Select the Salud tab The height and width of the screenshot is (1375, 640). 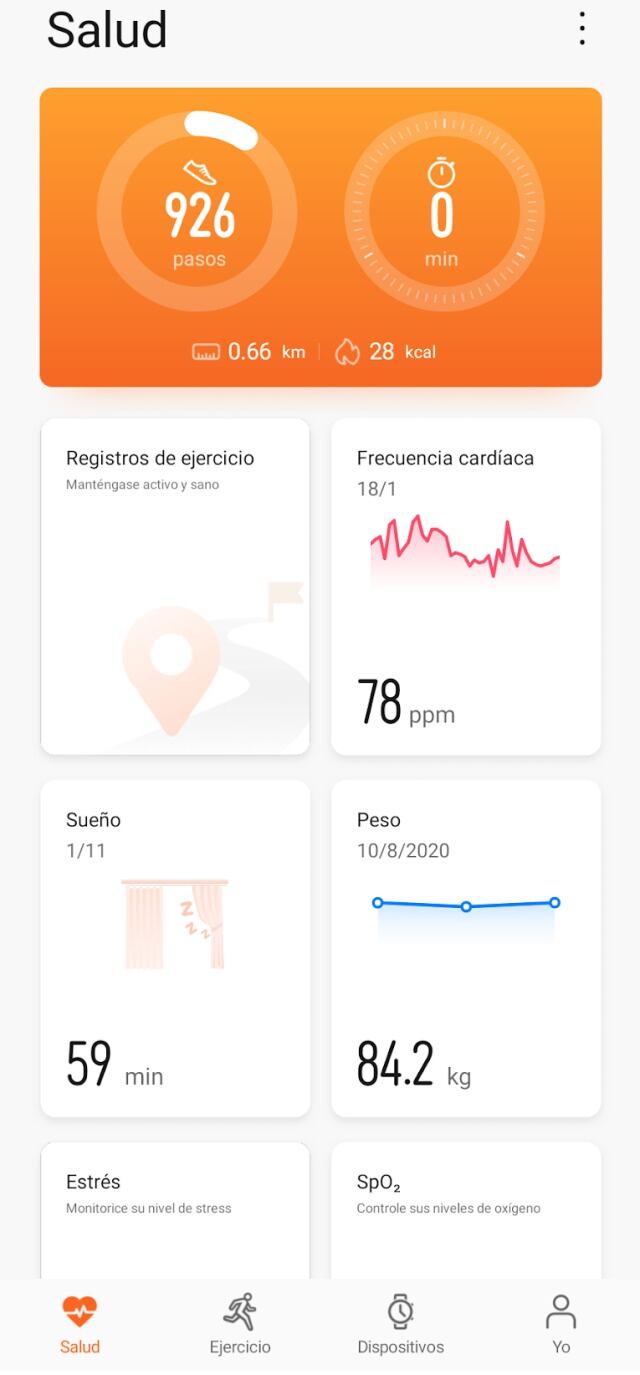pyautogui.click(x=80, y=1324)
